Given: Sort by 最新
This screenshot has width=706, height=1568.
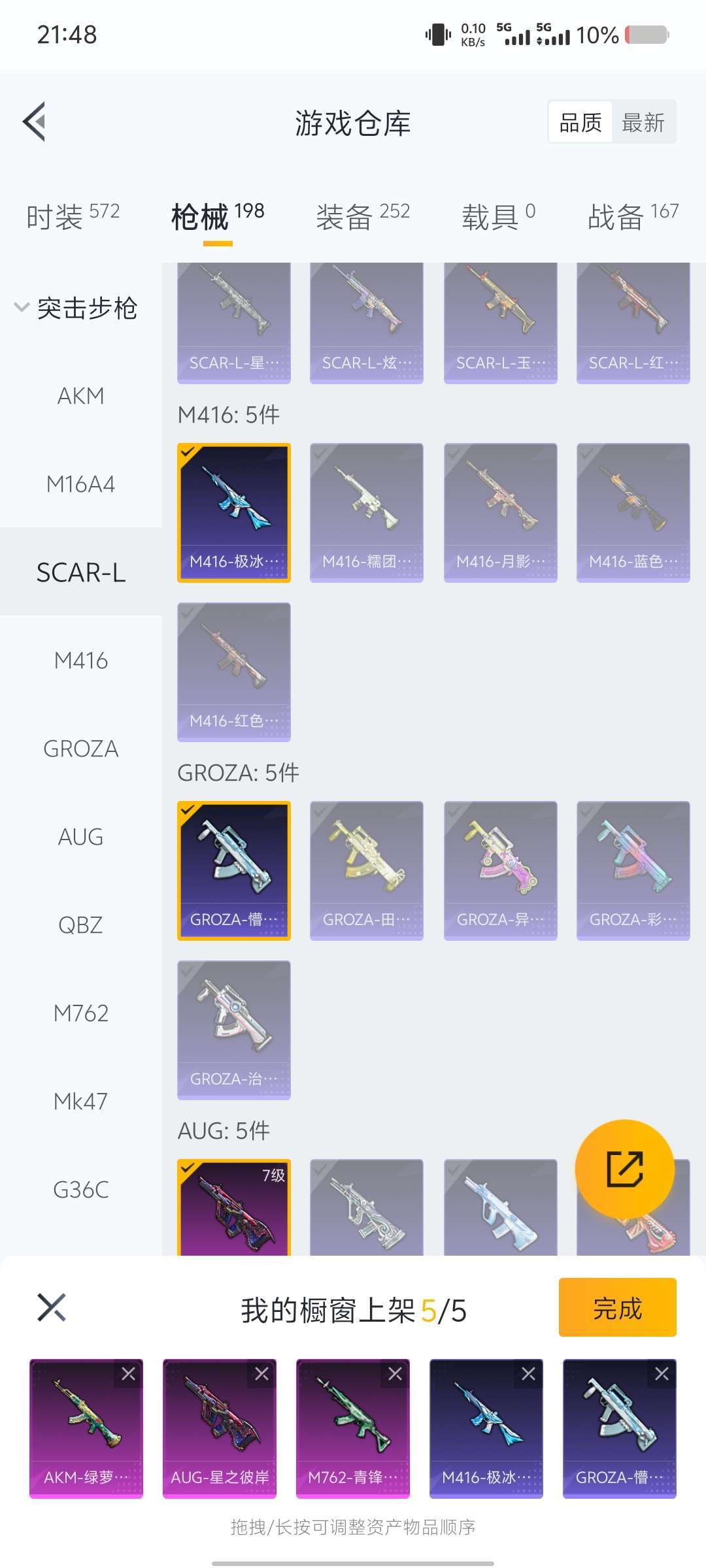Looking at the screenshot, I should [643, 122].
